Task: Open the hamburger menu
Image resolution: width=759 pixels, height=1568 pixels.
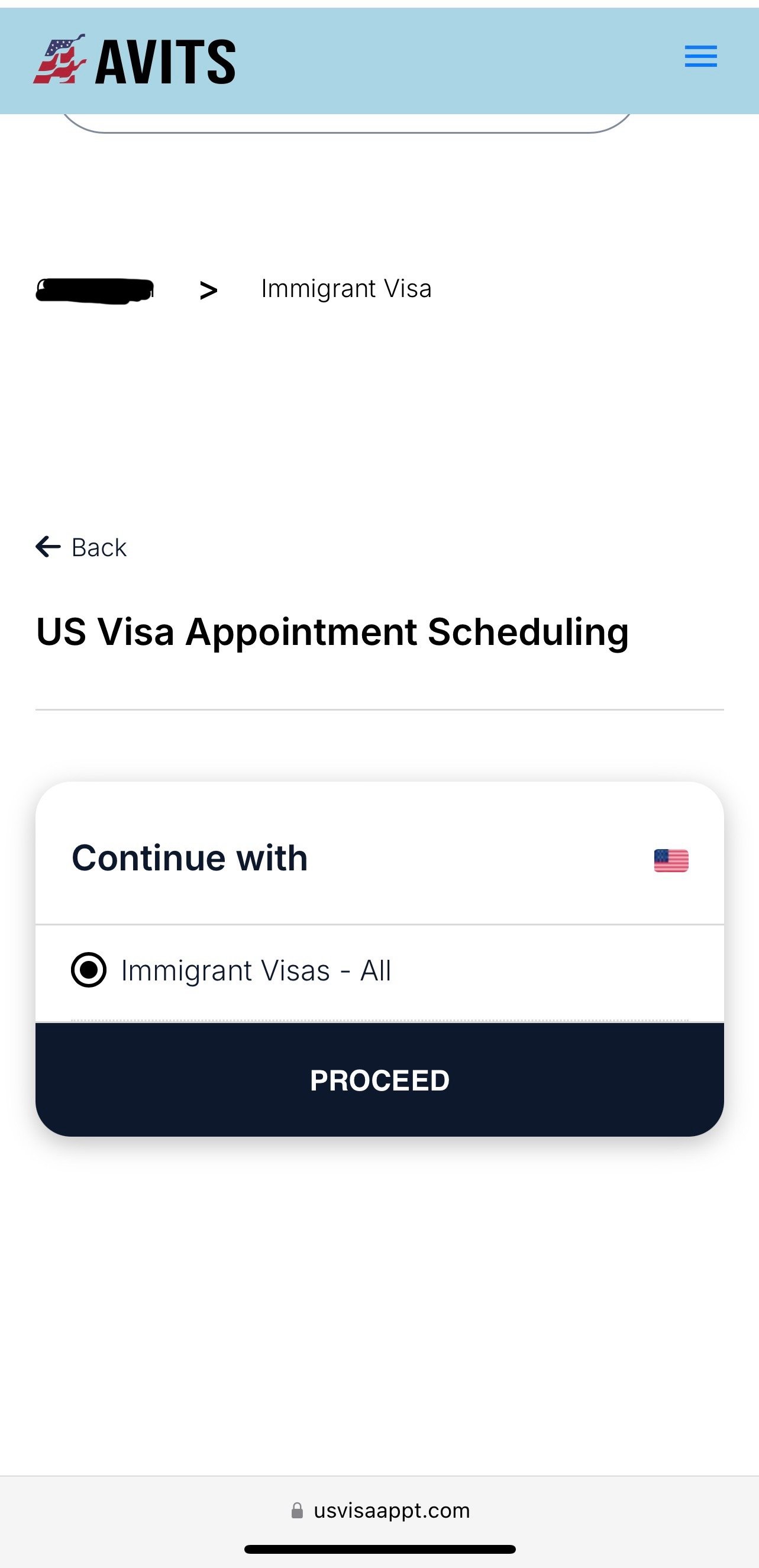Action: pyautogui.click(x=700, y=57)
